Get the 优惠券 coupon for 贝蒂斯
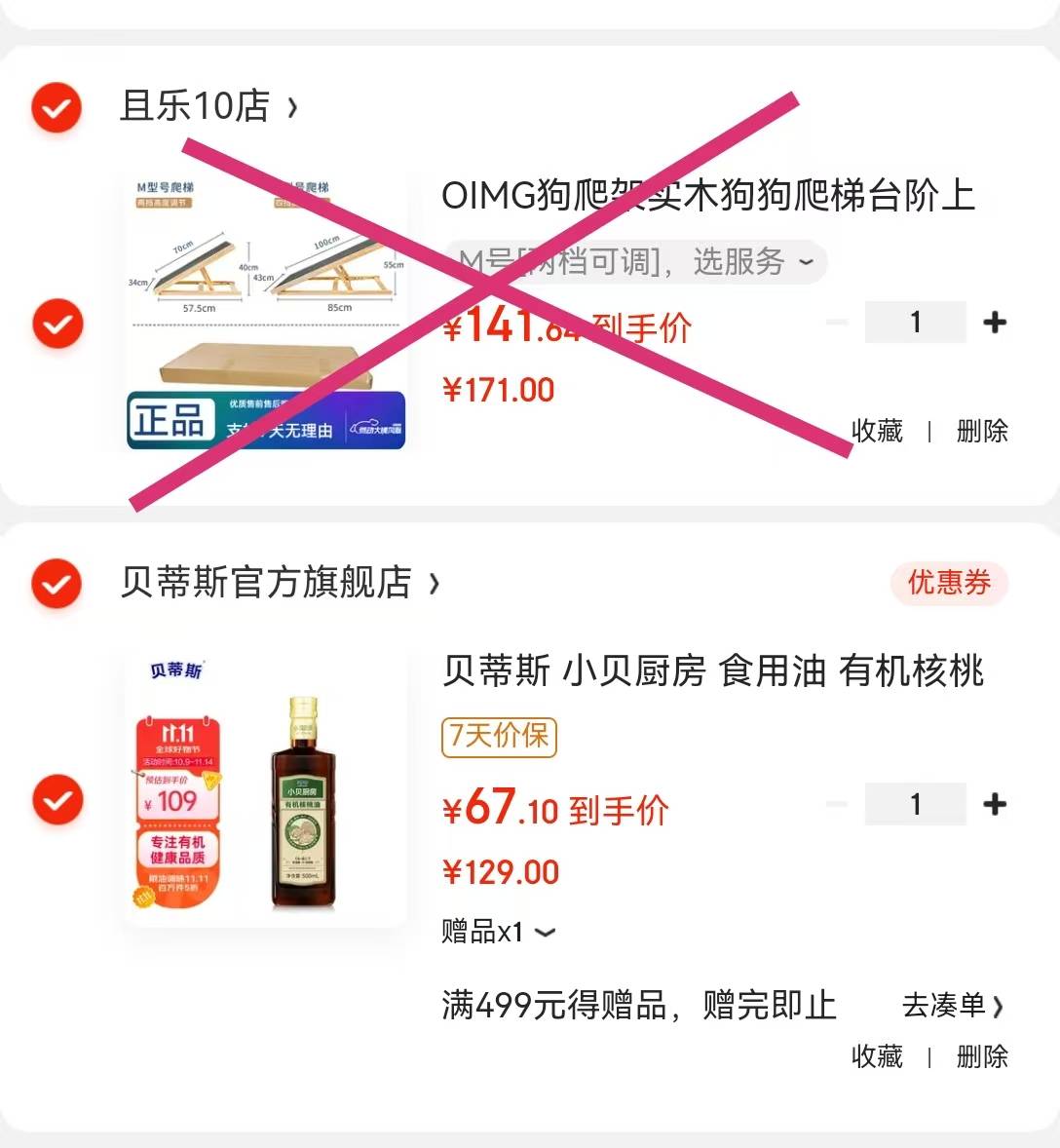Screen dimensions: 1060x1148 [x=948, y=583]
